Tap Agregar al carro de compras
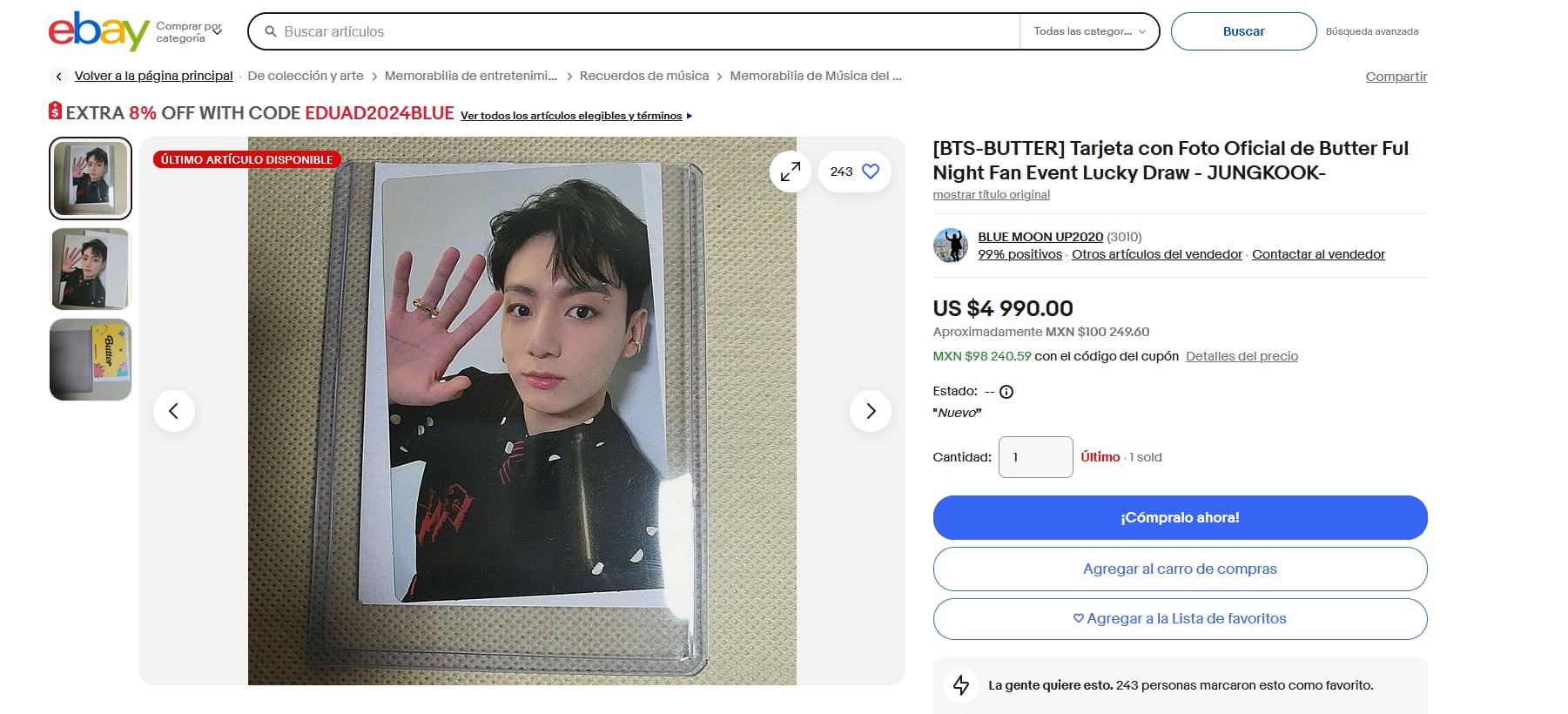Viewport: 1568px width, 714px height. (1179, 569)
